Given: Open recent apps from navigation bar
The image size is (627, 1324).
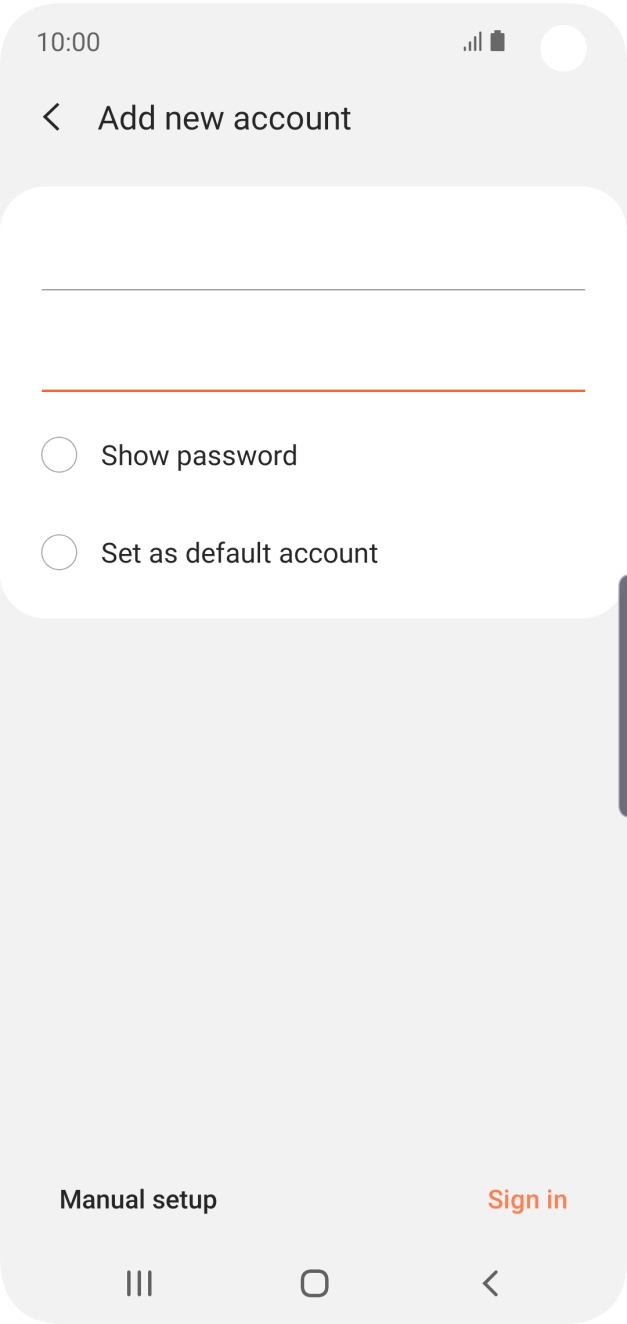Looking at the screenshot, I should [x=139, y=1284].
